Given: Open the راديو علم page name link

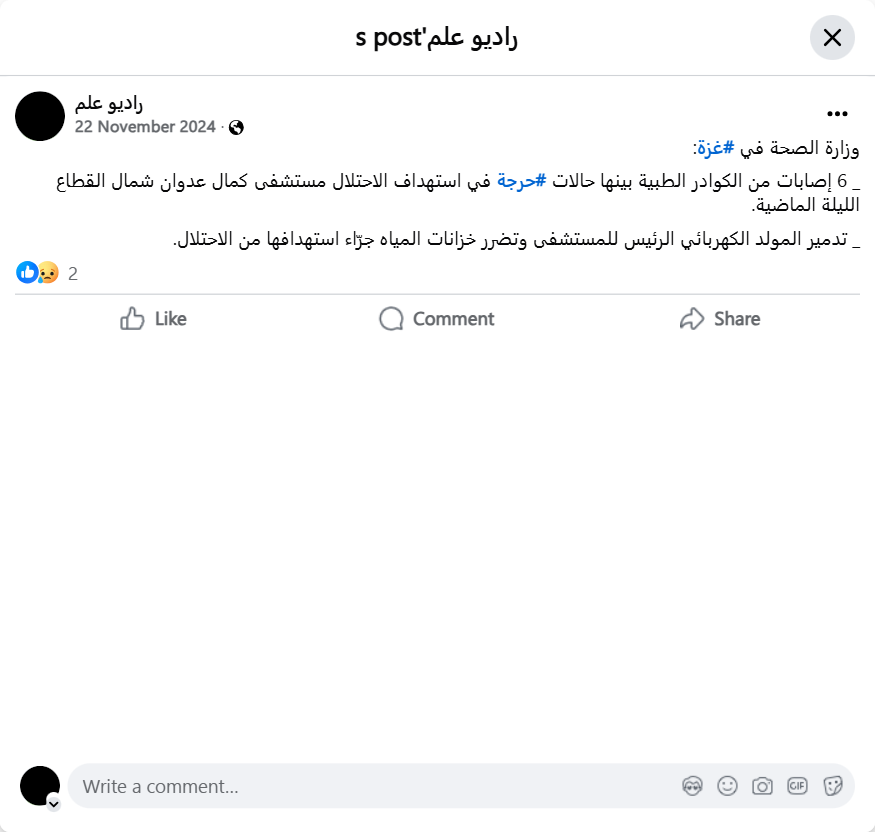Looking at the screenshot, I should tap(109, 103).
